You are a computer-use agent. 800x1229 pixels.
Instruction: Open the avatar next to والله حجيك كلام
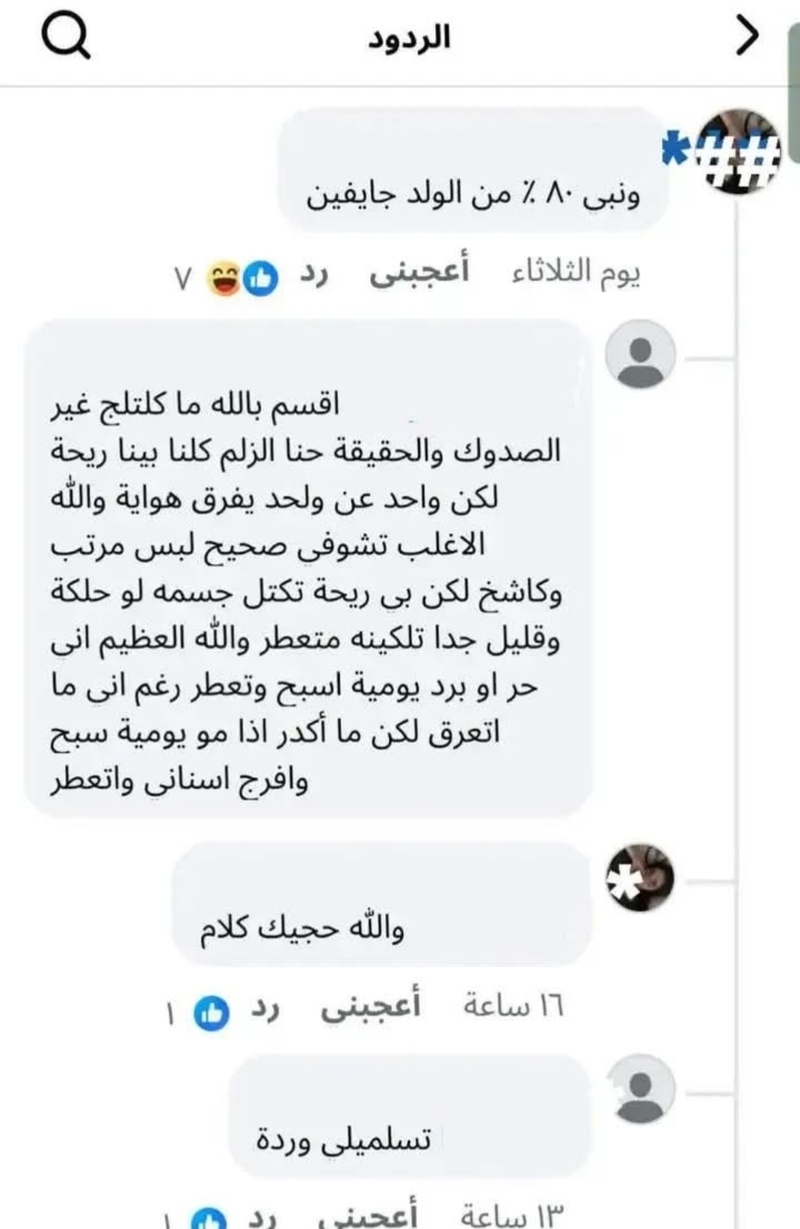642,877
